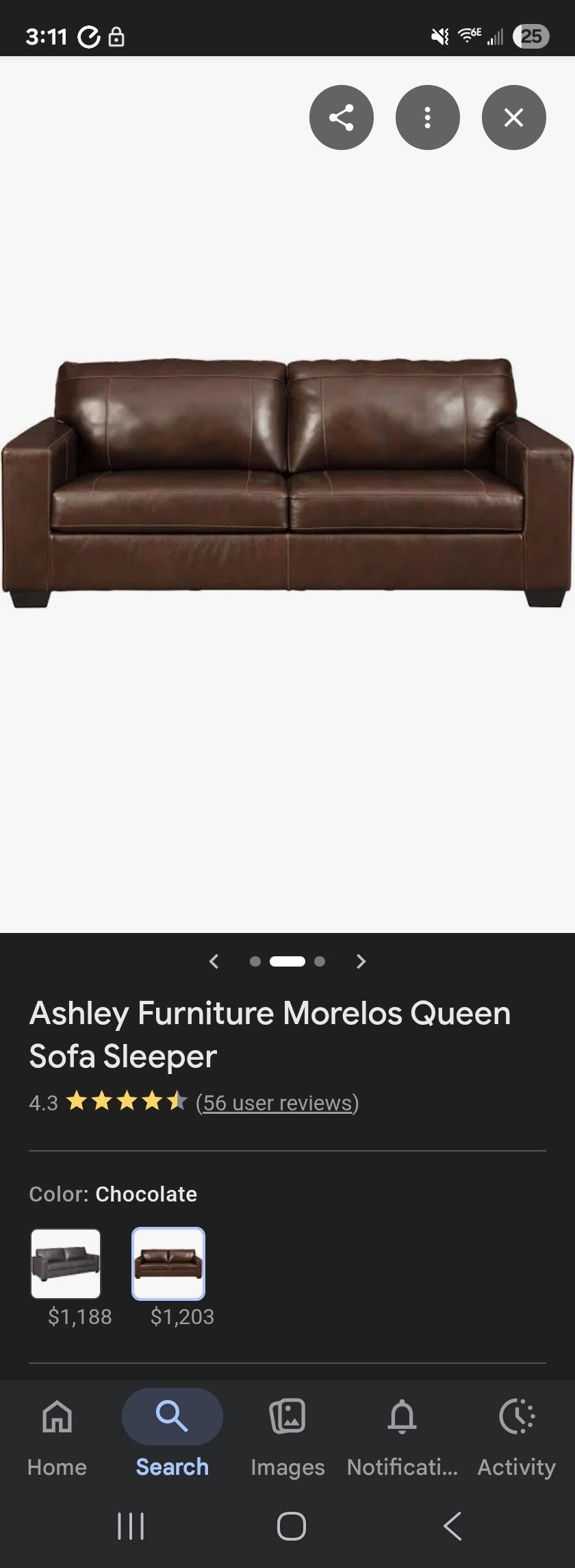Tap the Android home circle button
Screen dimensions: 575x1568
click(292, 1526)
